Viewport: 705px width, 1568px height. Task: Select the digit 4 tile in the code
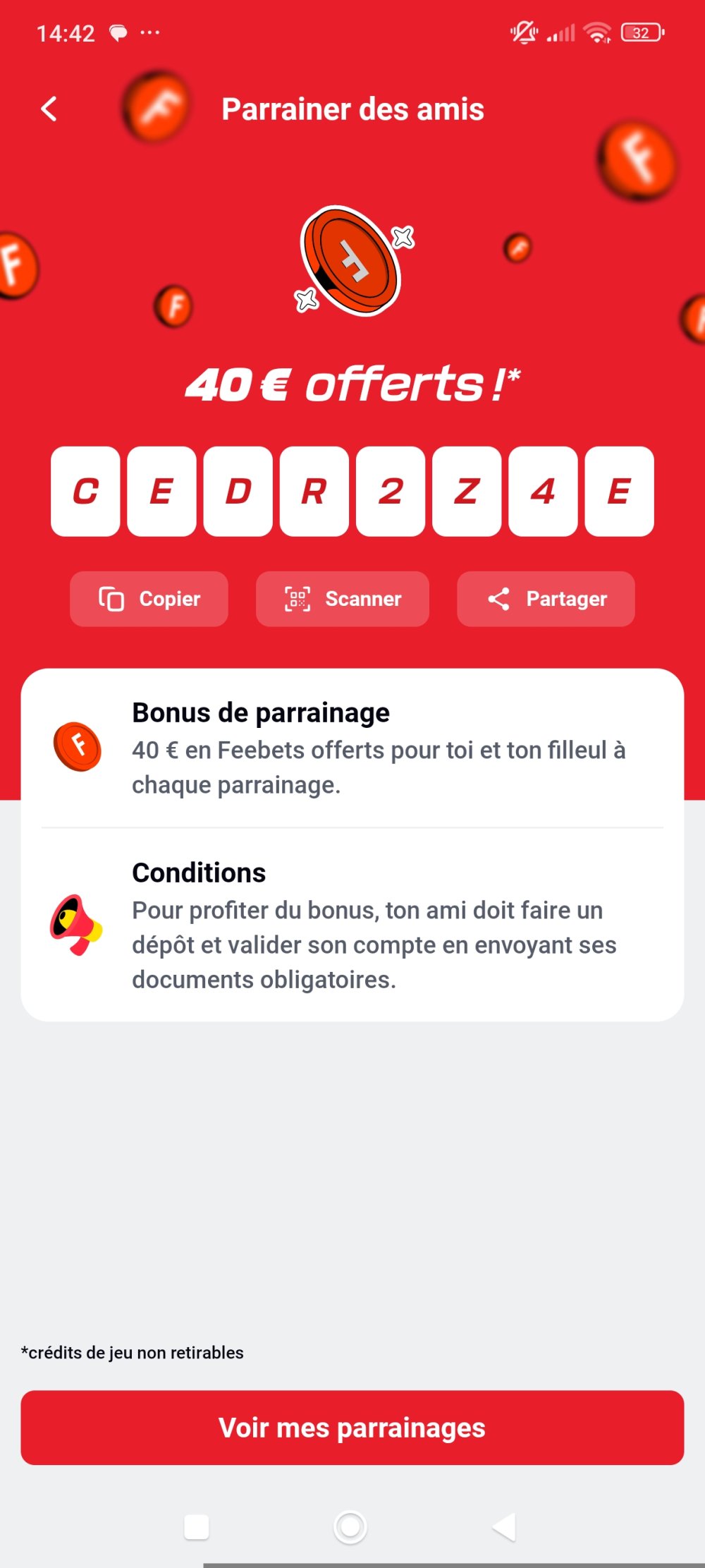pos(541,492)
